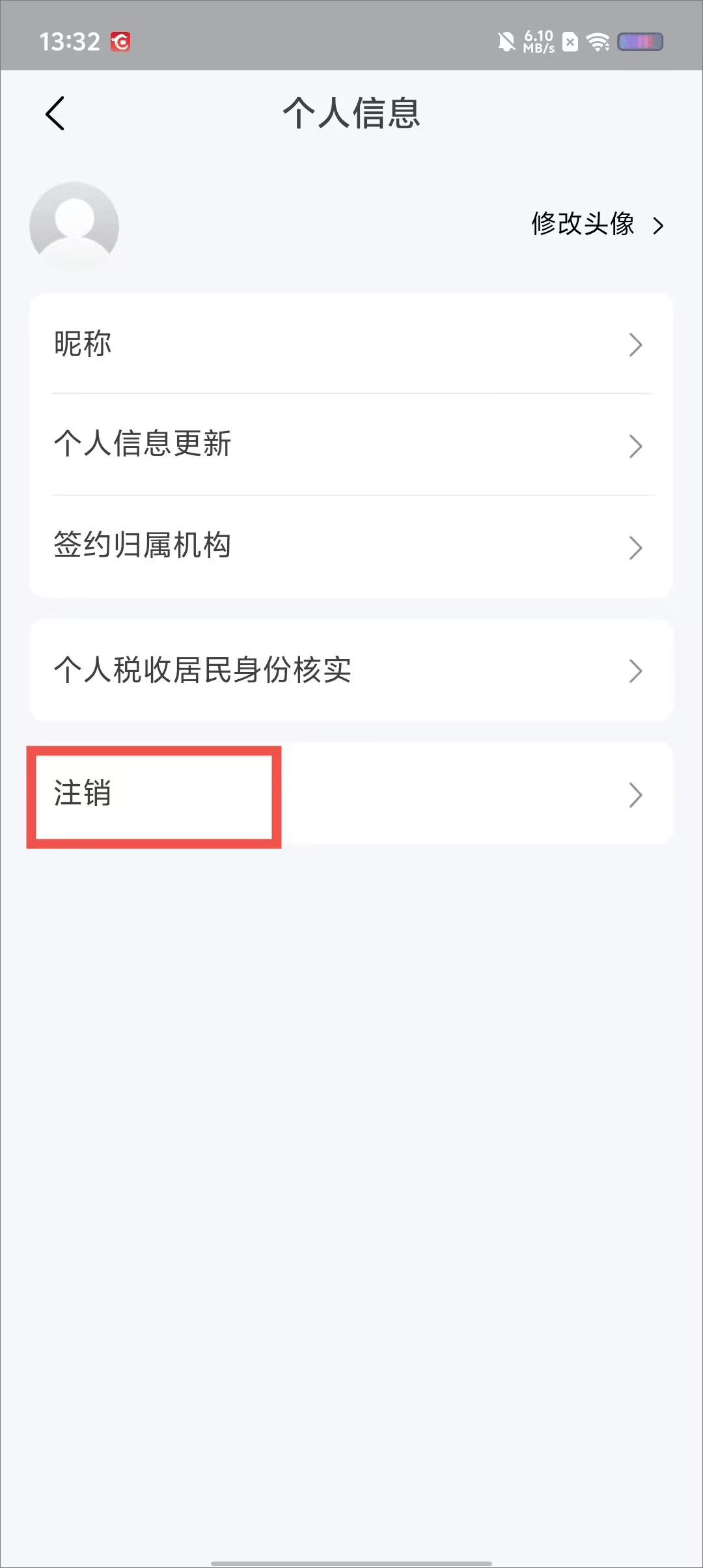The height and width of the screenshot is (1568, 703).
Task: Go back from 个人信息 page
Action: point(55,113)
